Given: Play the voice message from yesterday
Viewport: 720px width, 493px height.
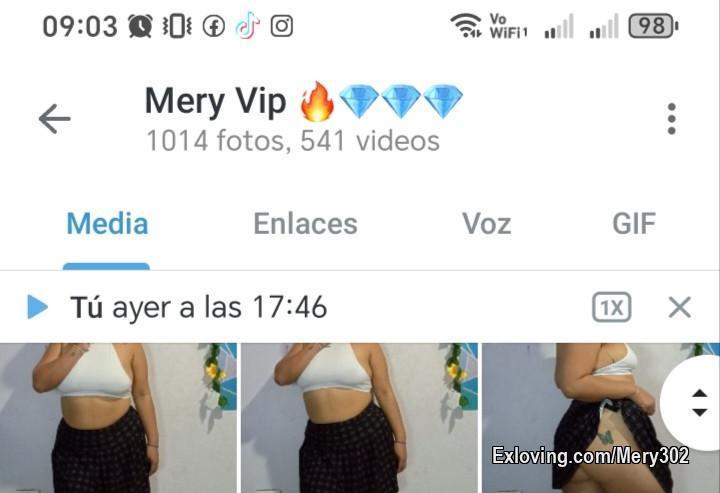Looking at the screenshot, I should click(x=38, y=307).
